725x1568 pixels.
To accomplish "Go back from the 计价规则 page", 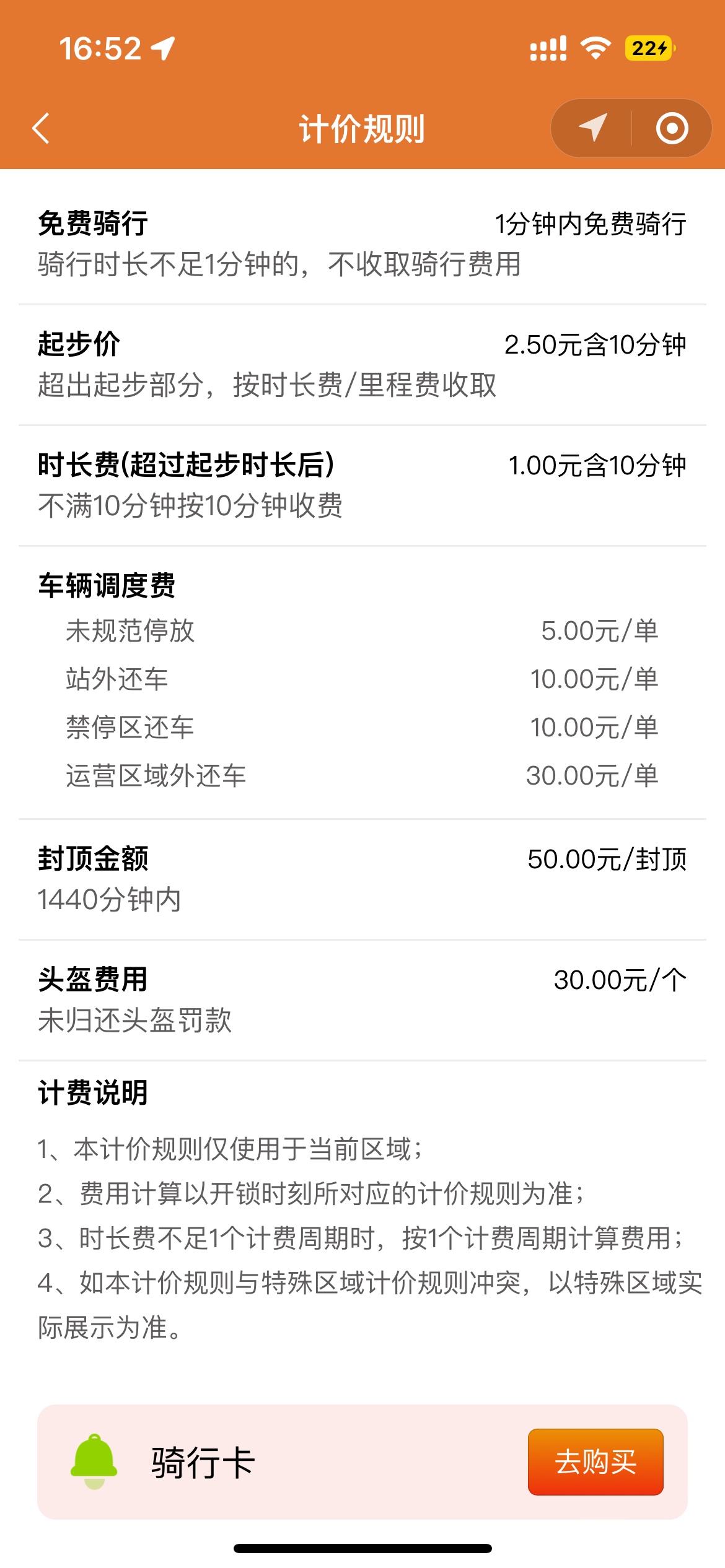I will tap(41, 129).
